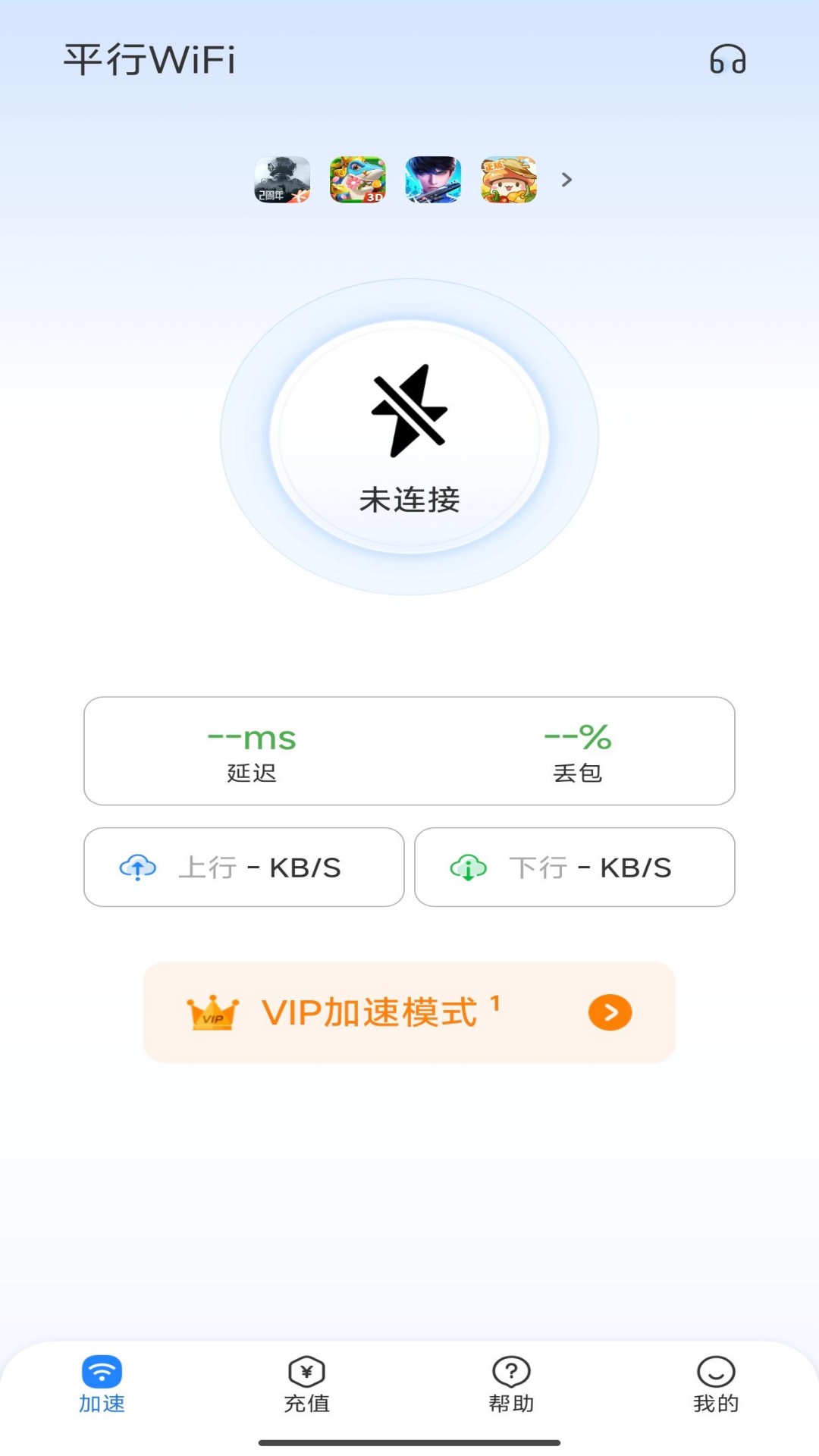The image size is (819, 1456).
Task: Expand the game list with the right arrow
Action: (566, 180)
